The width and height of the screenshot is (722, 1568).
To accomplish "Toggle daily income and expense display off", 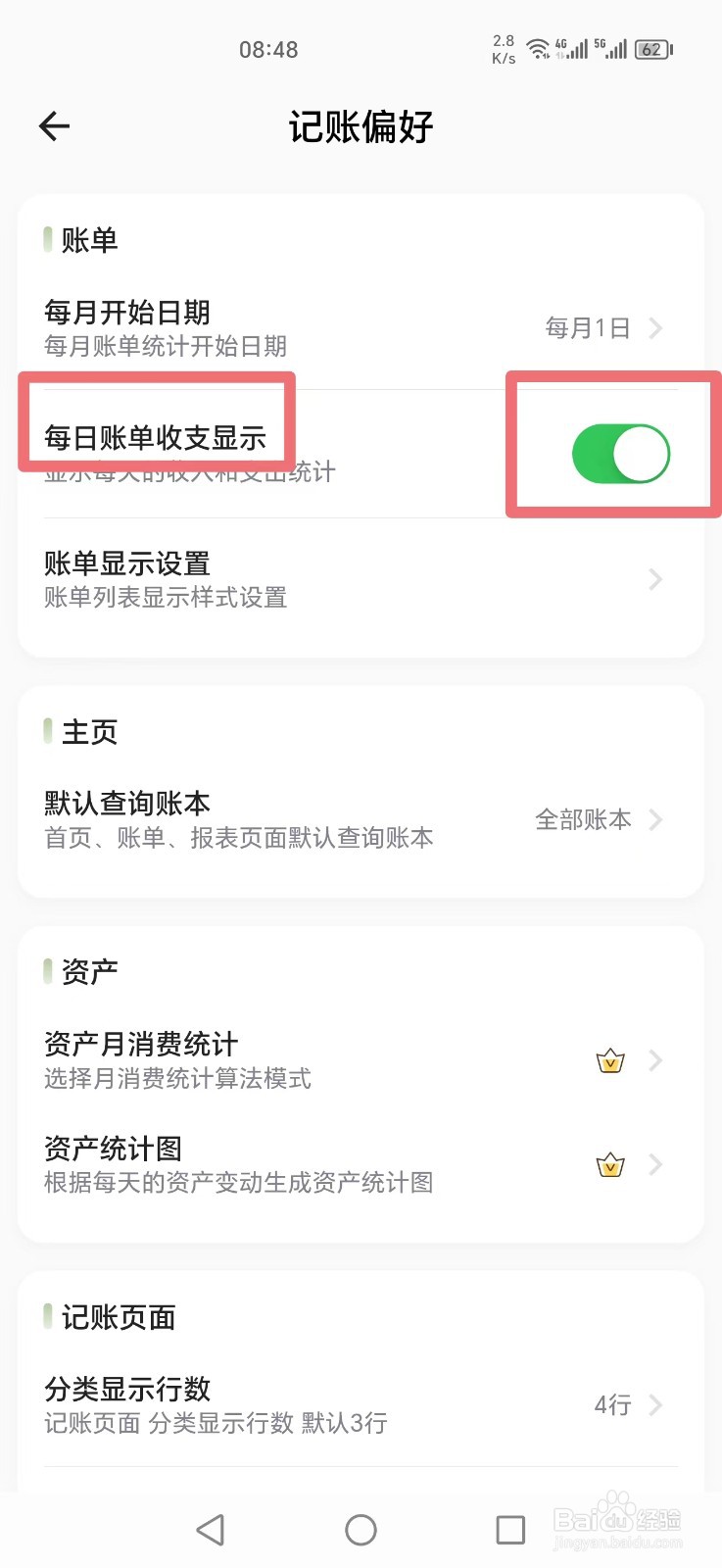I will 622,453.
